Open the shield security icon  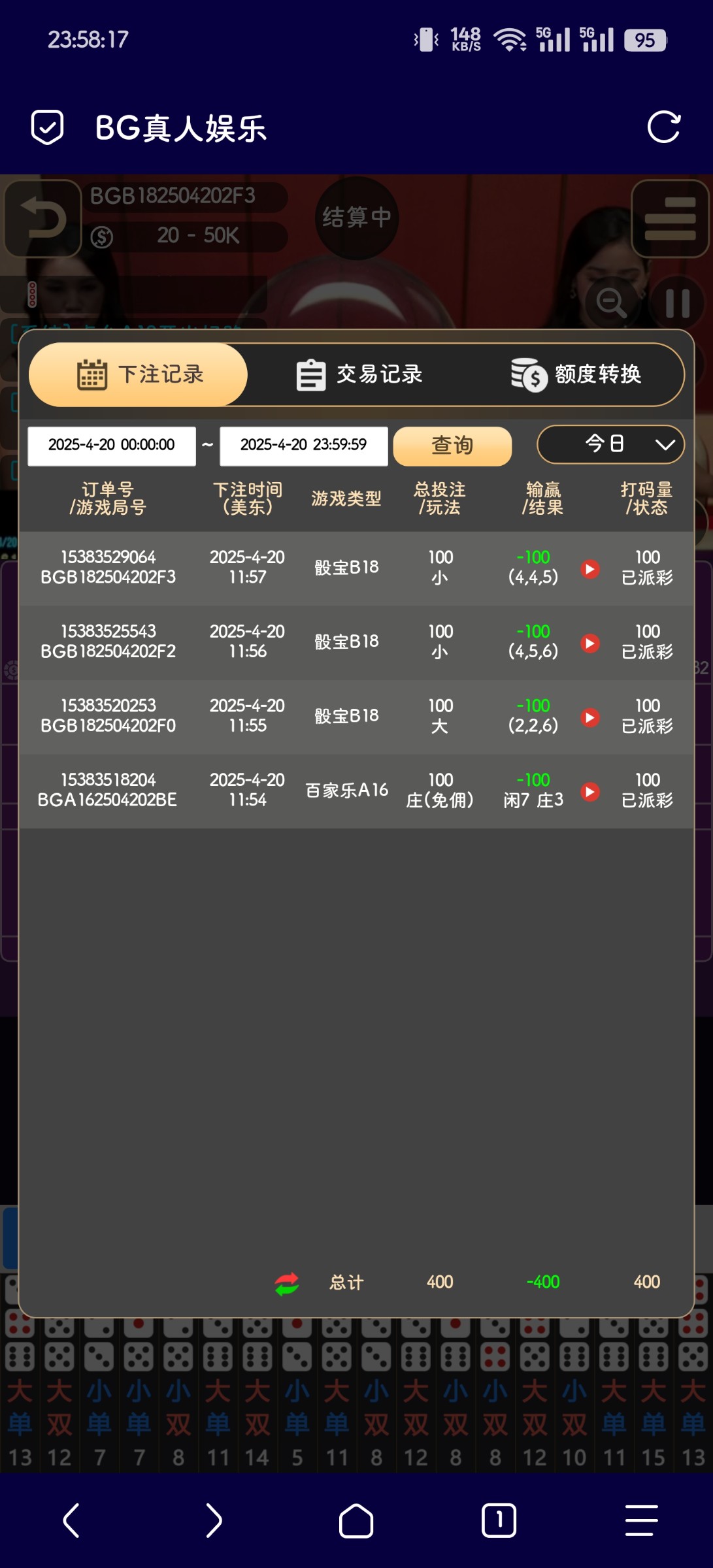pyautogui.click(x=48, y=127)
